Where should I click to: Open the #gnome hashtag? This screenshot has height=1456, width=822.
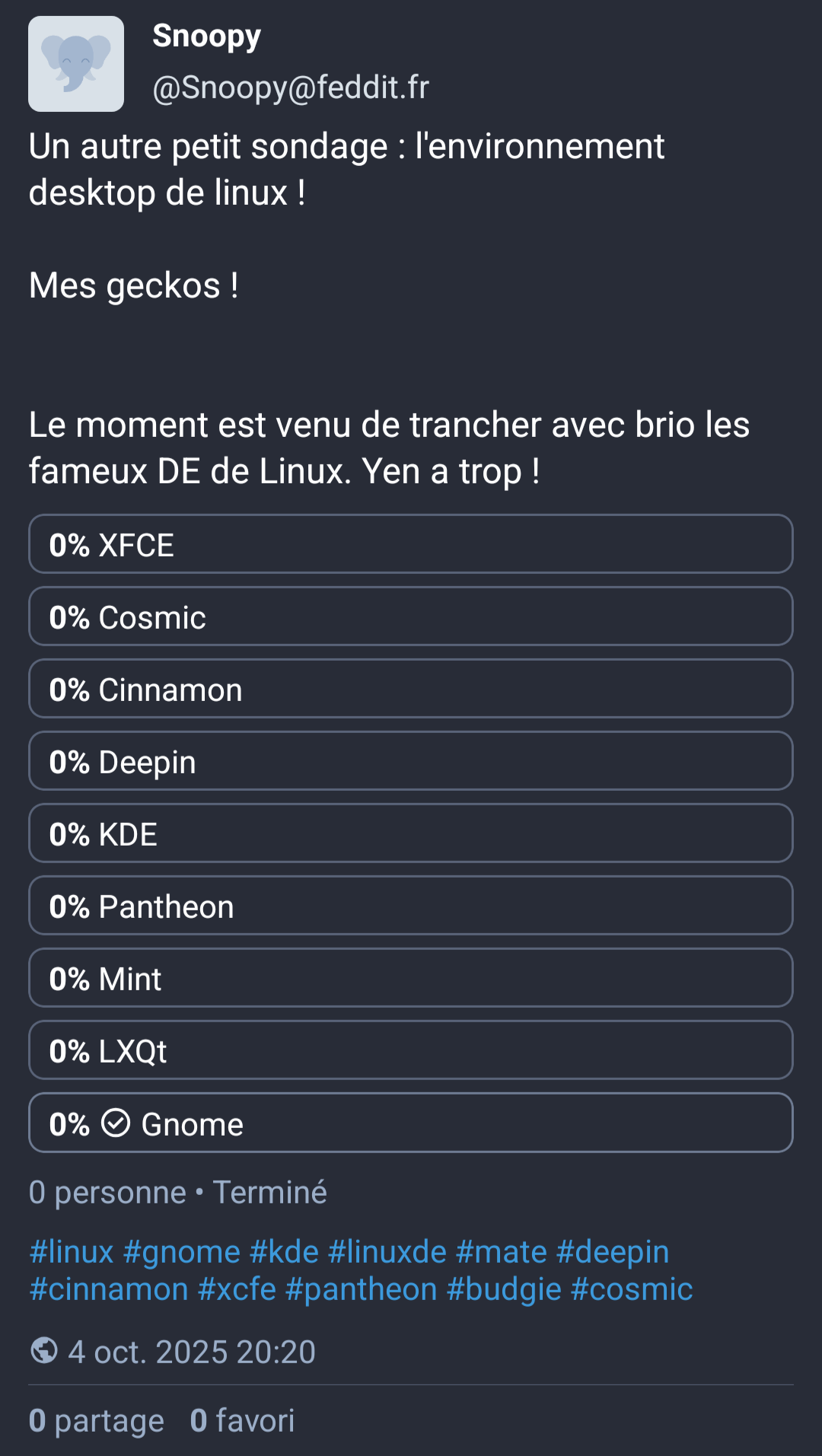click(x=182, y=1252)
